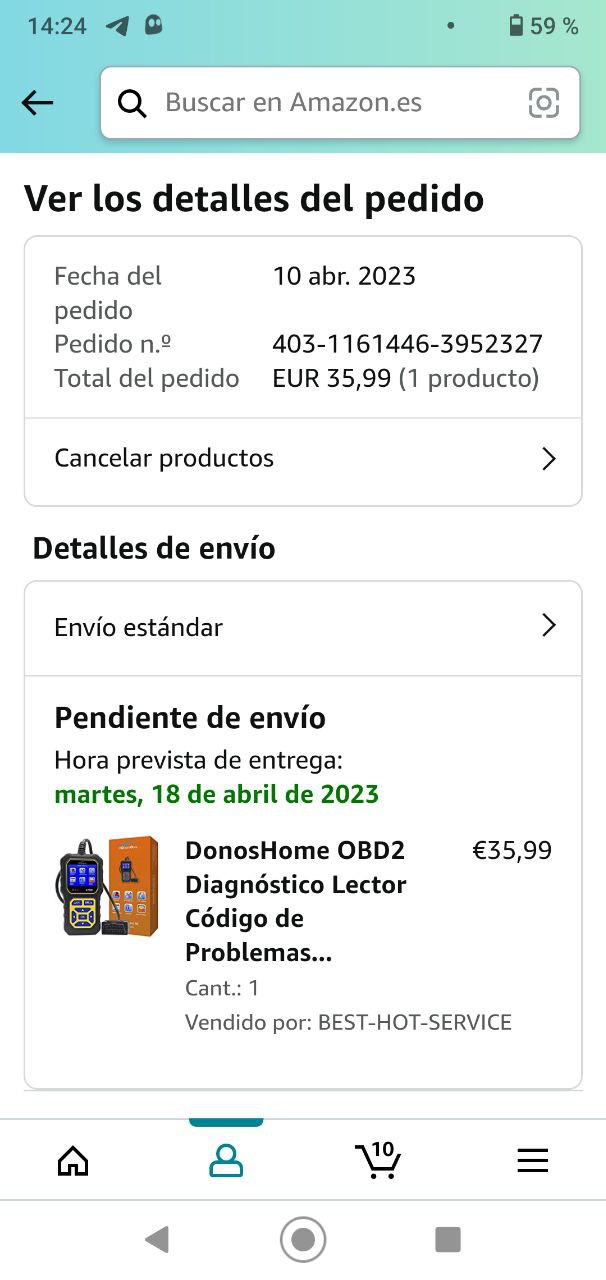
Task: Open the hamburger menu tab
Action: pos(532,1160)
